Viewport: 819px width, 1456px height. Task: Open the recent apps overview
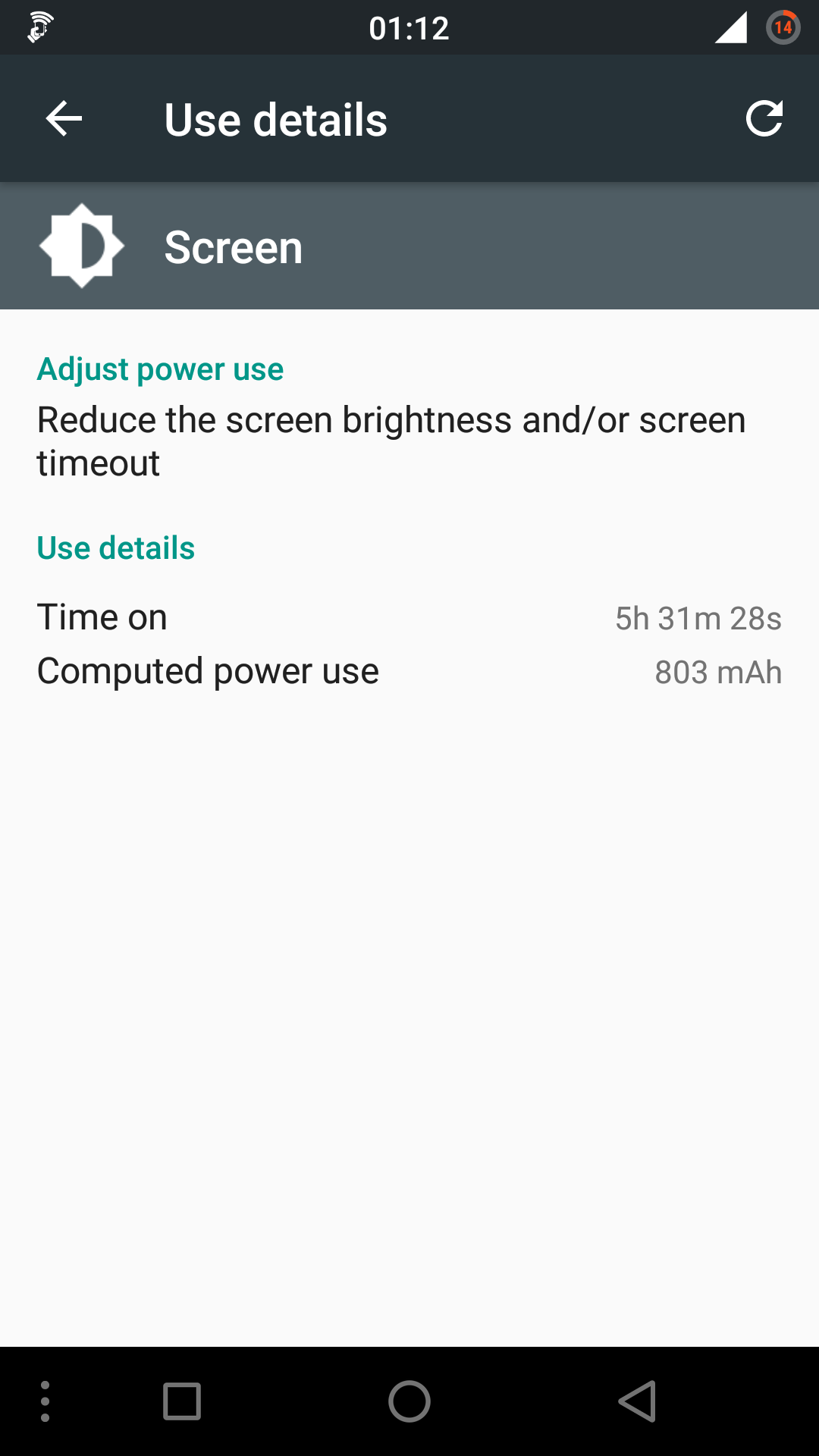pyautogui.click(x=182, y=1401)
